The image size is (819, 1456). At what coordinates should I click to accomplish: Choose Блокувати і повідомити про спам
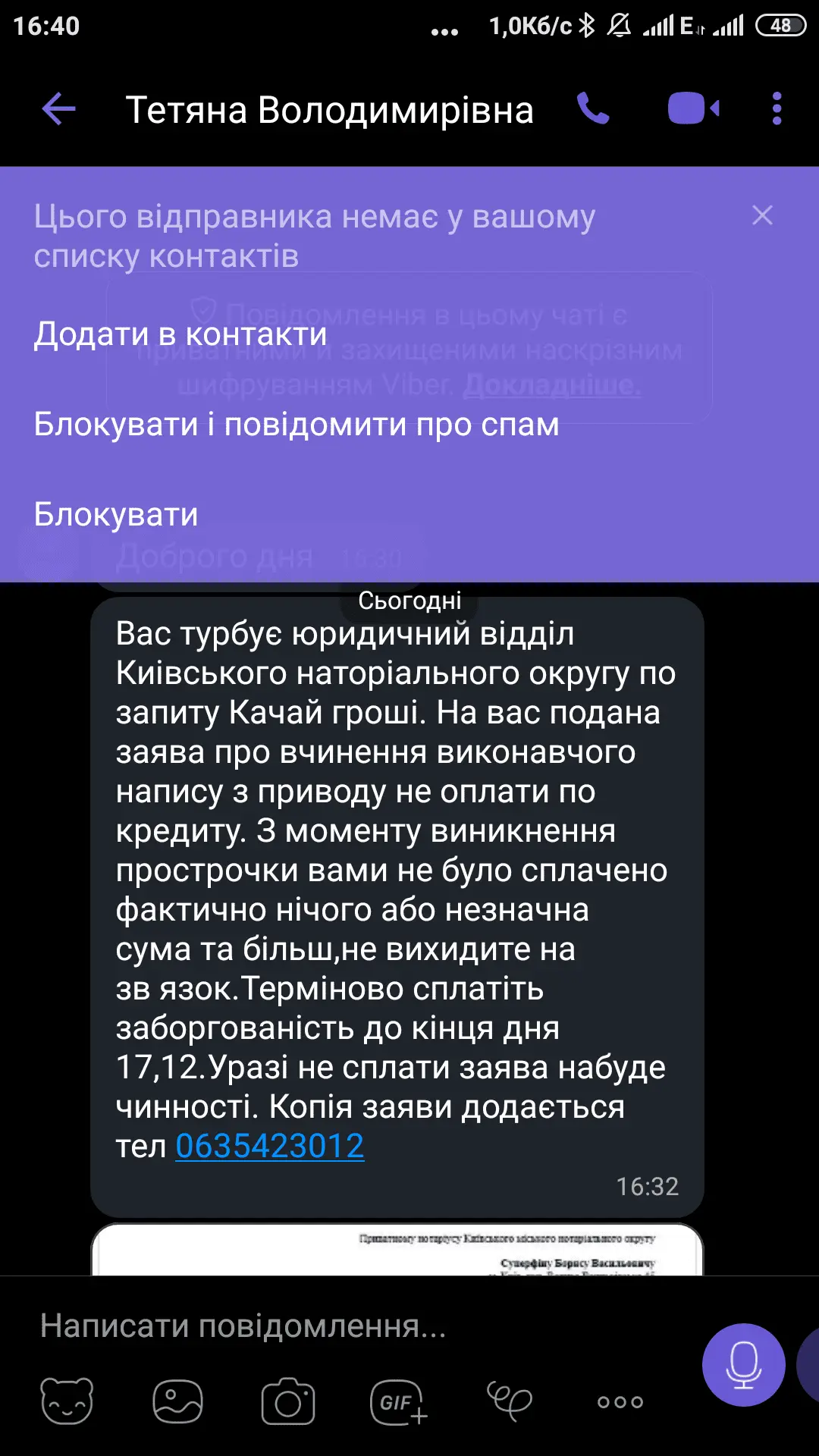tap(297, 425)
